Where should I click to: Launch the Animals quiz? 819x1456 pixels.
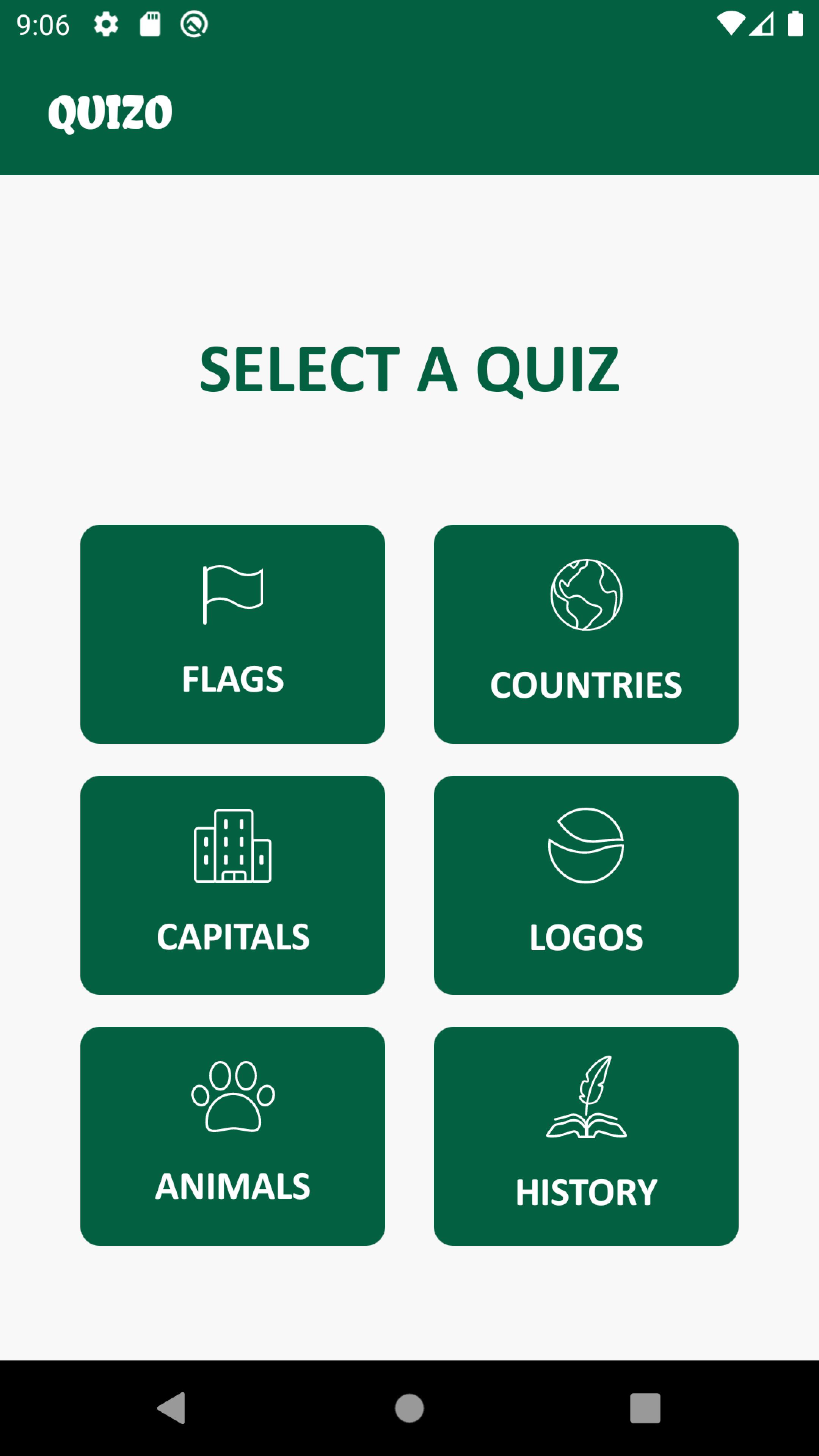pos(232,1136)
